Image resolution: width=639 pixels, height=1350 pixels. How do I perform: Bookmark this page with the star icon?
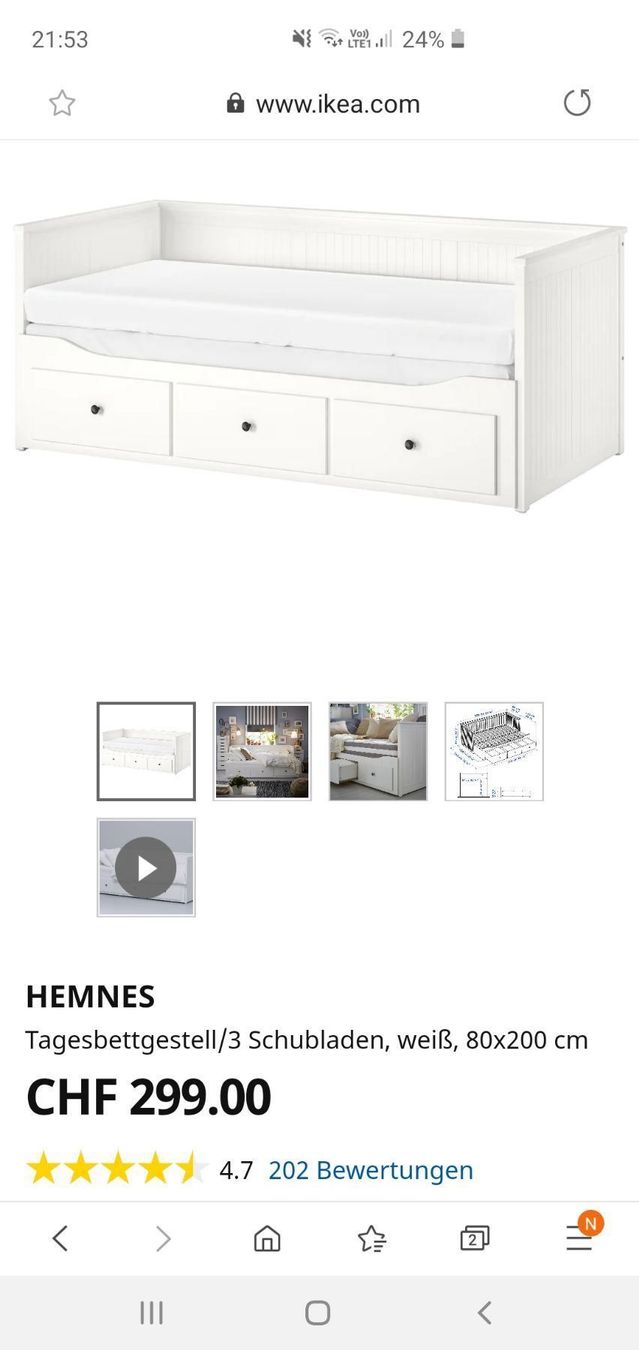coord(62,103)
